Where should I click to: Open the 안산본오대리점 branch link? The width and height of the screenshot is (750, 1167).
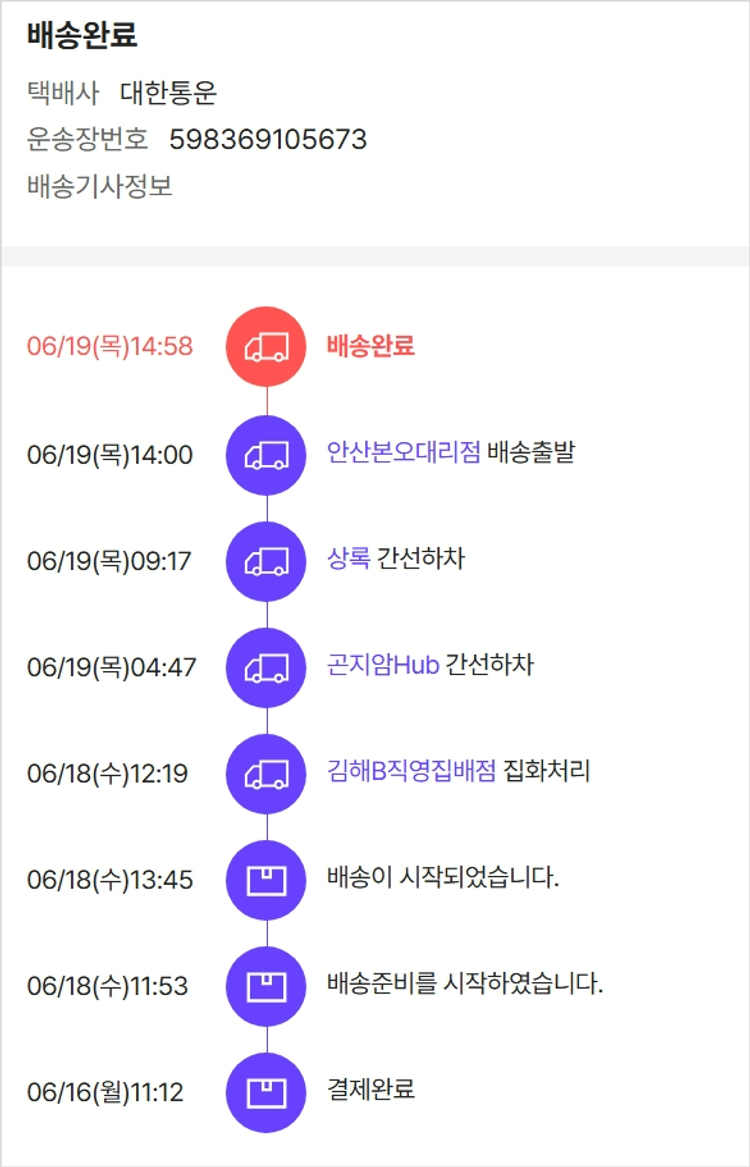[x=404, y=453]
